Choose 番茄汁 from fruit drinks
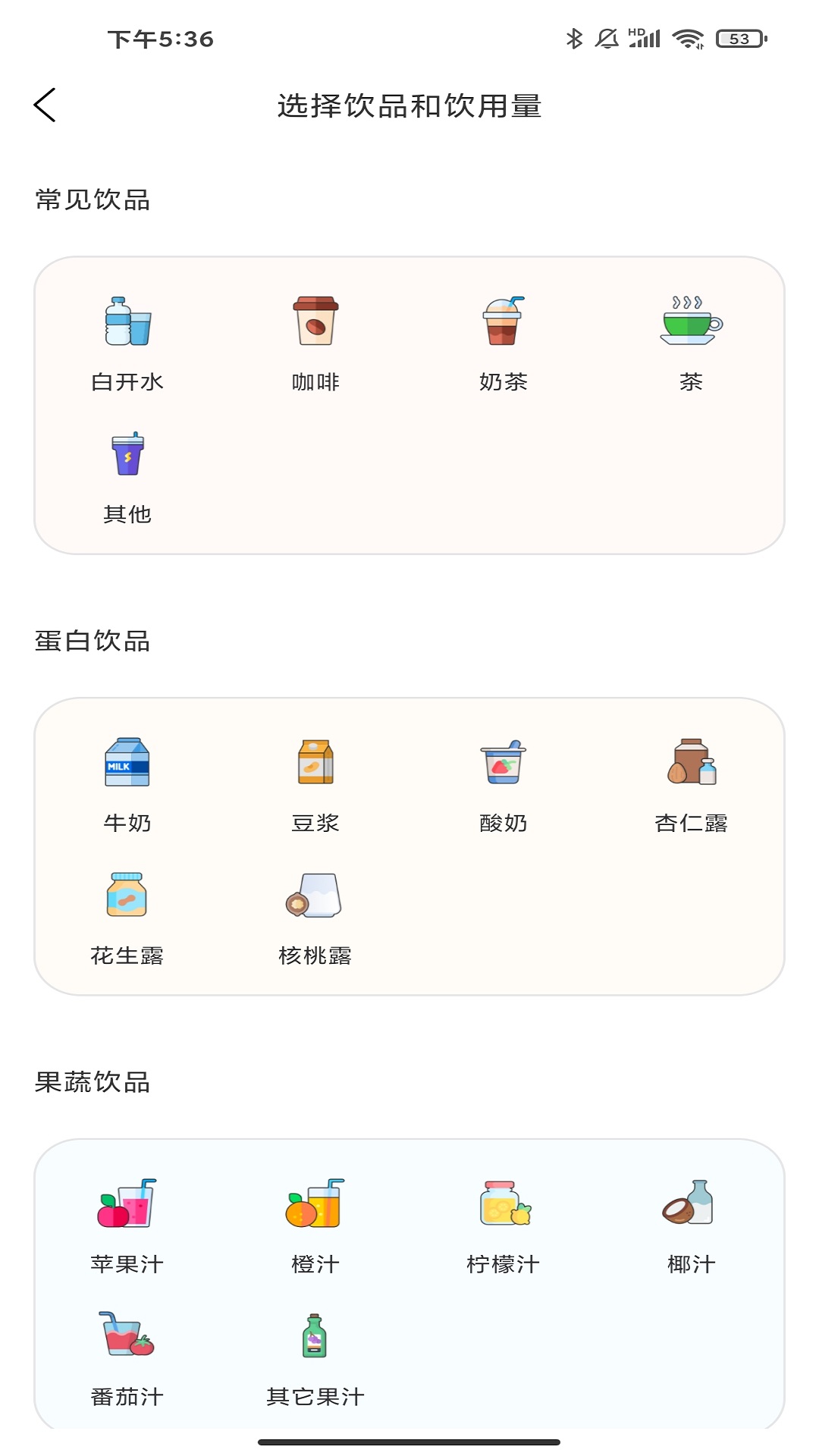The image size is (819, 1456). tap(127, 1357)
